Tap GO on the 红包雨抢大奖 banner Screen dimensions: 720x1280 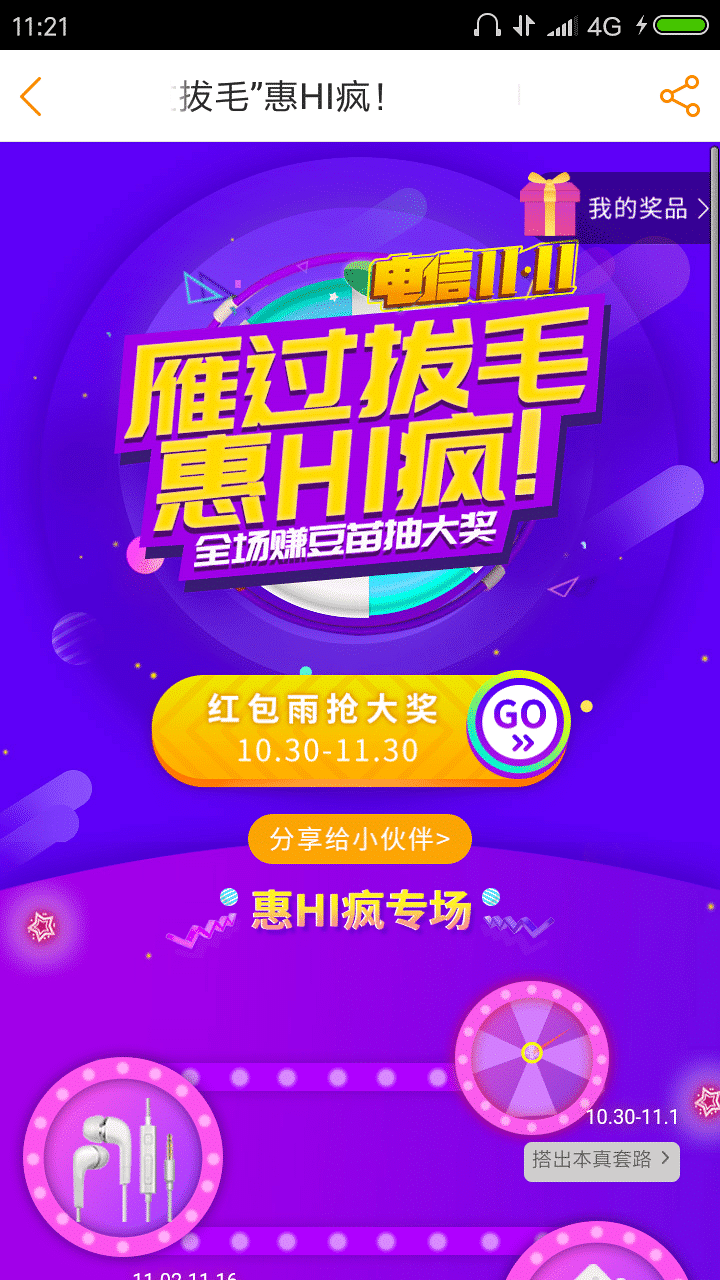519,726
